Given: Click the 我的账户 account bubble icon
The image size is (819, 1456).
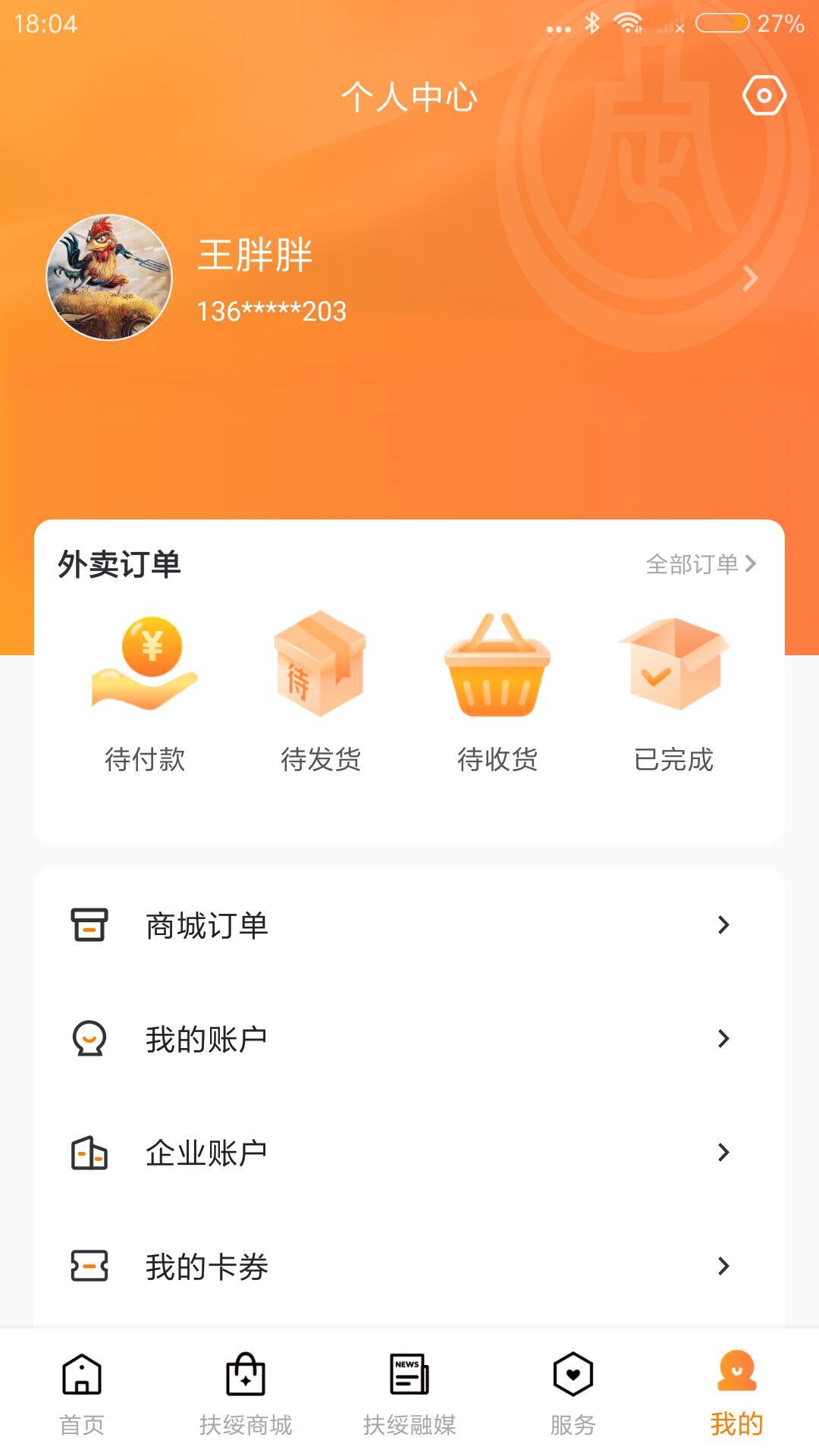Looking at the screenshot, I should click(90, 1040).
